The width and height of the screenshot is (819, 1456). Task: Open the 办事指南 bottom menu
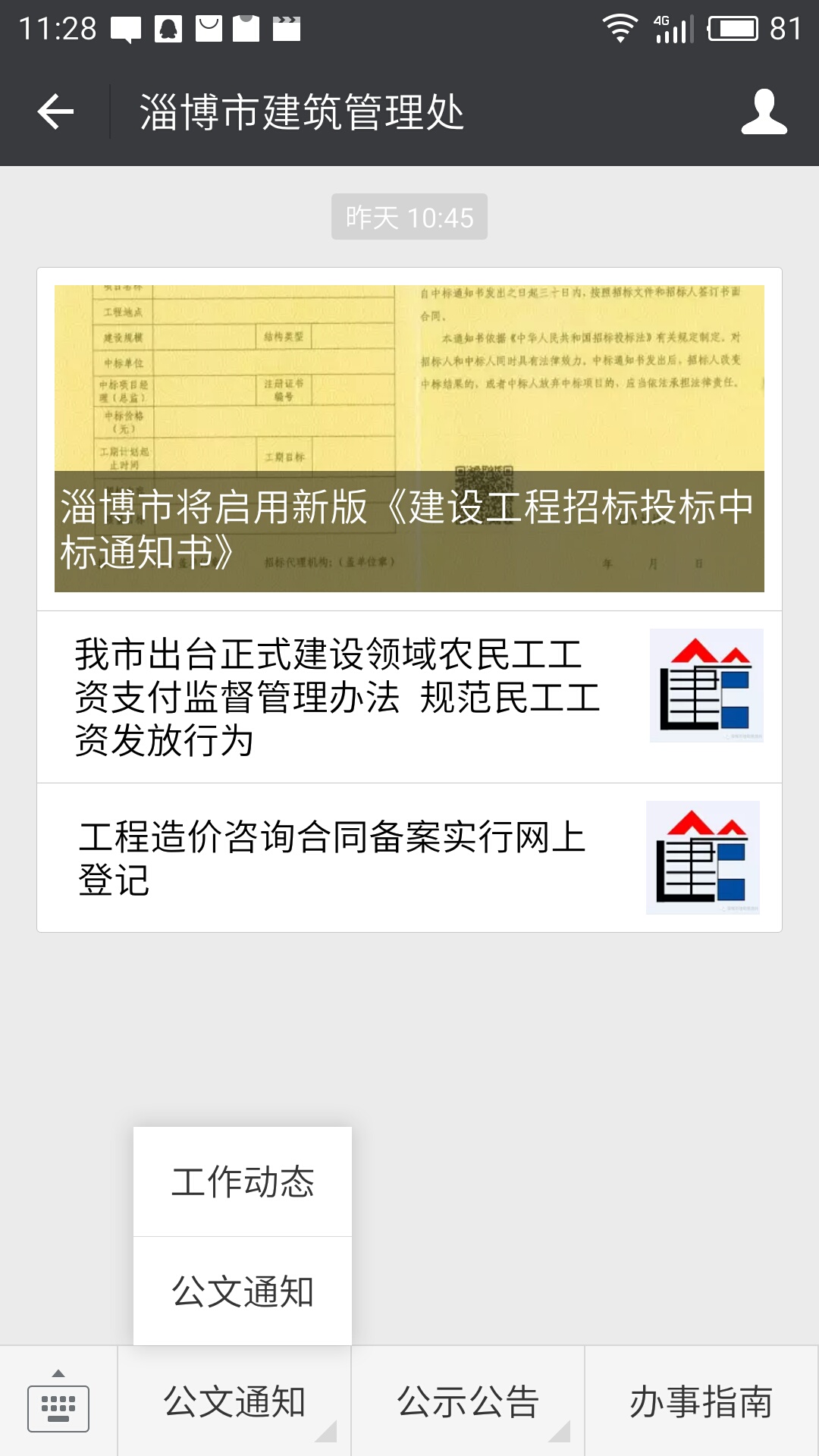(x=701, y=1402)
